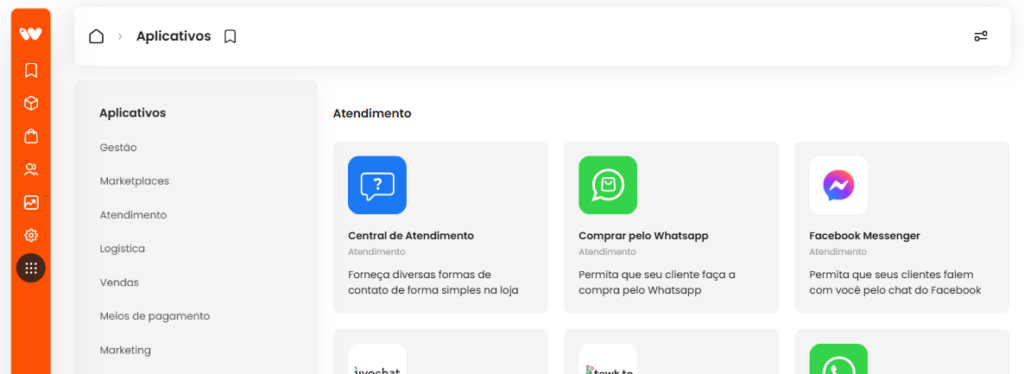The width and height of the screenshot is (1024, 374).
Task: Open the settings gear in sidebar
Action: (31, 235)
